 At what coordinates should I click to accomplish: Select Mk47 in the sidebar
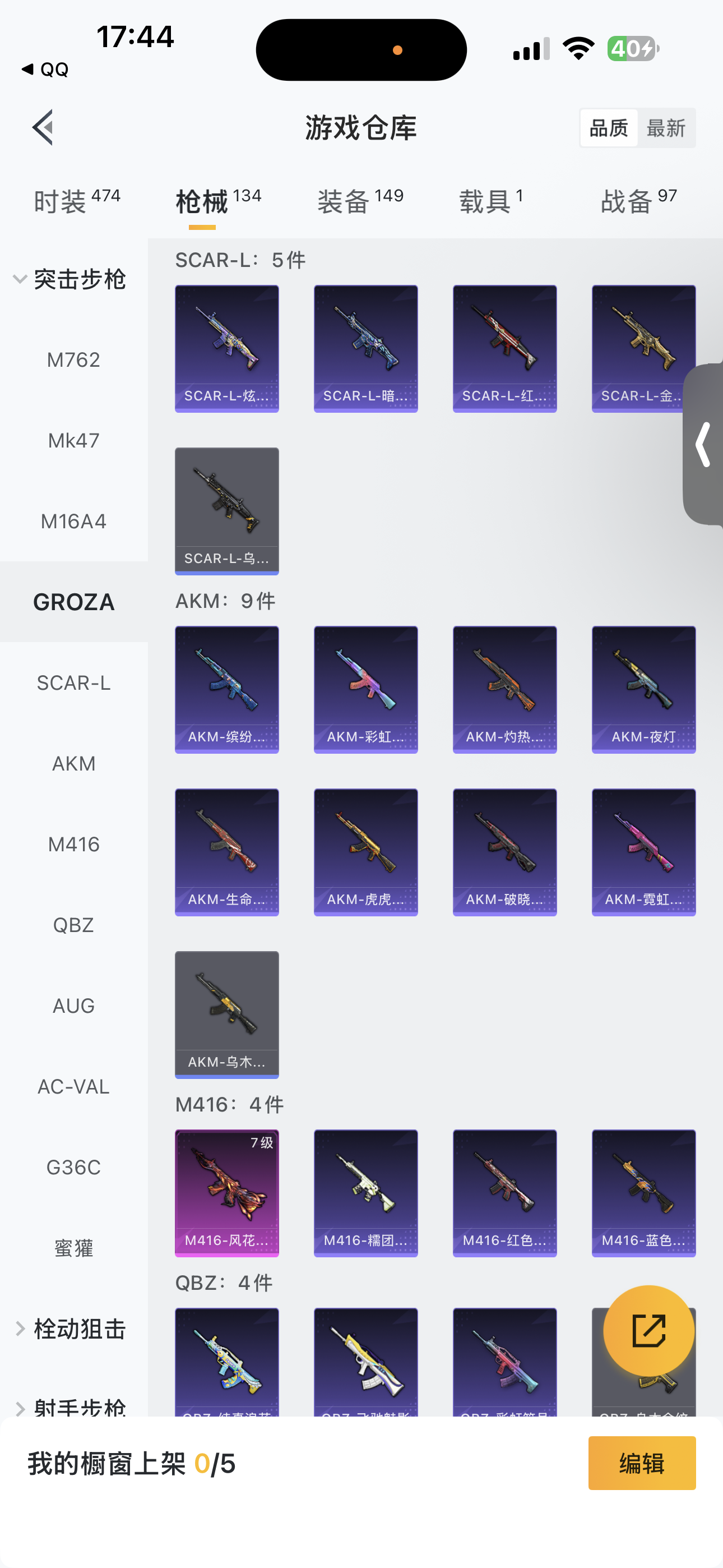(x=73, y=440)
